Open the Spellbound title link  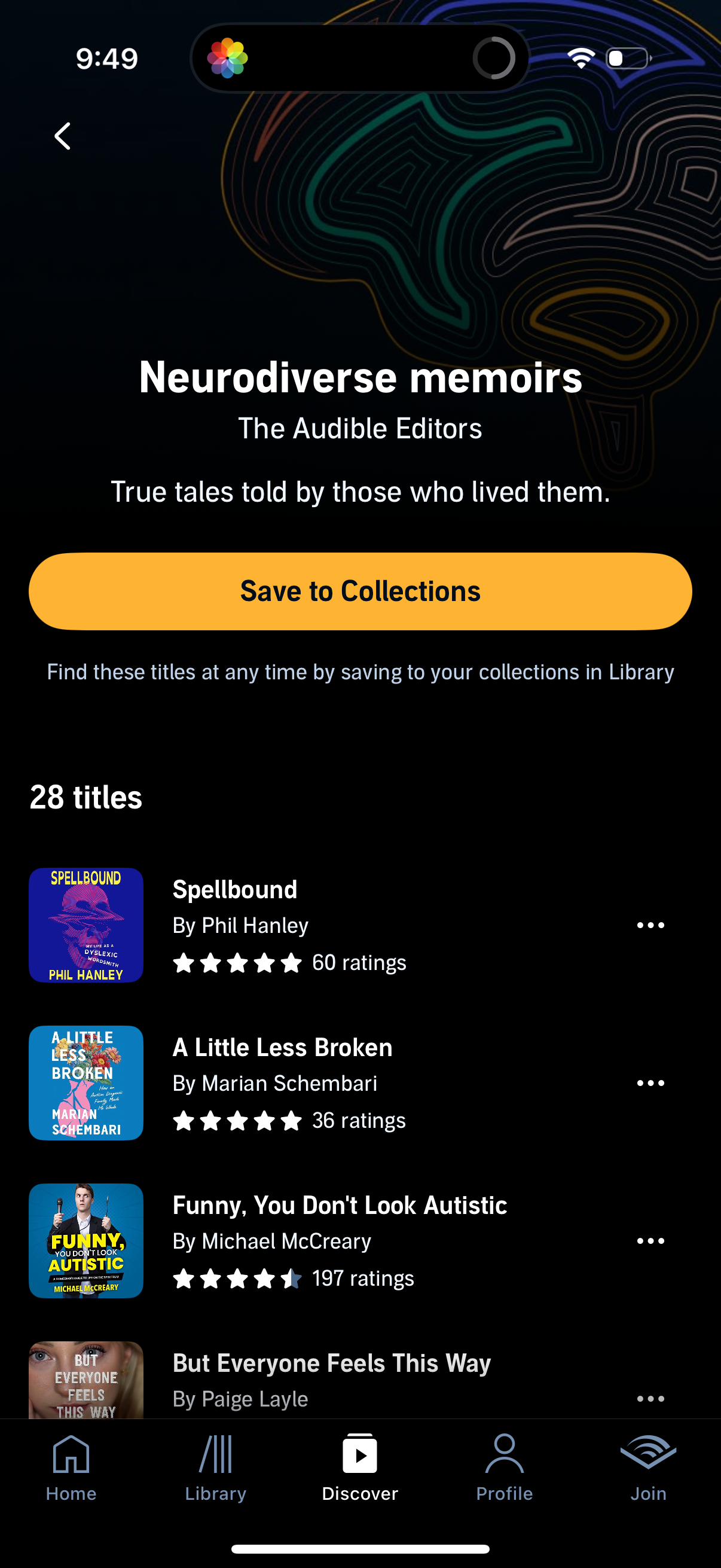(235, 889)
